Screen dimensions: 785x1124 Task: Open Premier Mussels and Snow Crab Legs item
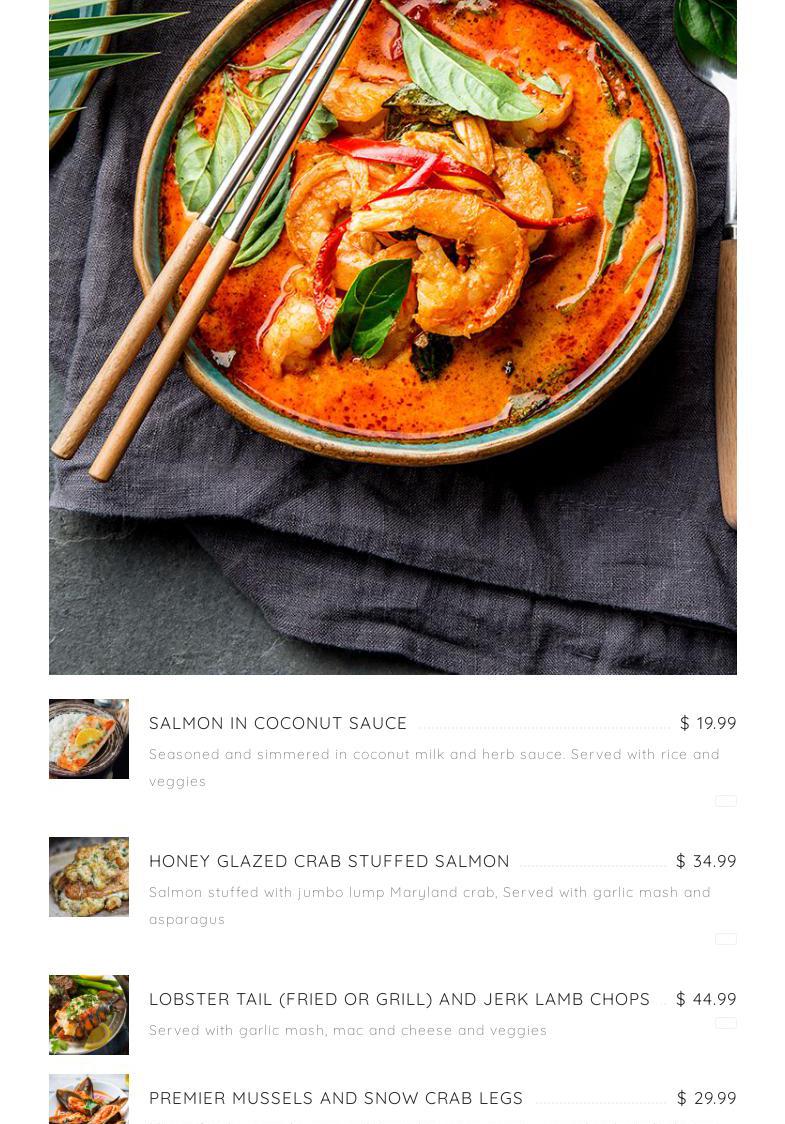(x=336, y=1098)
